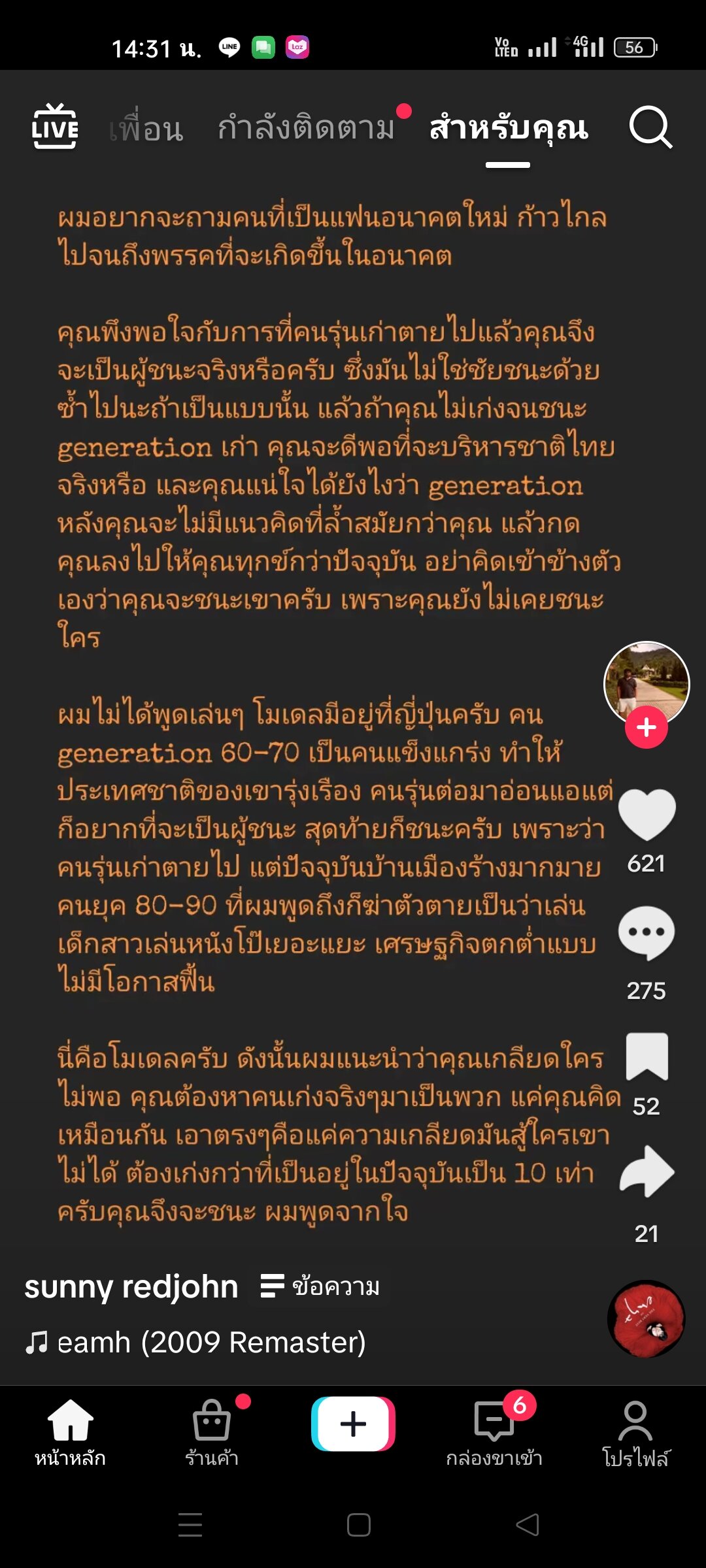Screen dimensions: 706x1568
Task: Open the search magnifier icon
Action: point(650,127)
